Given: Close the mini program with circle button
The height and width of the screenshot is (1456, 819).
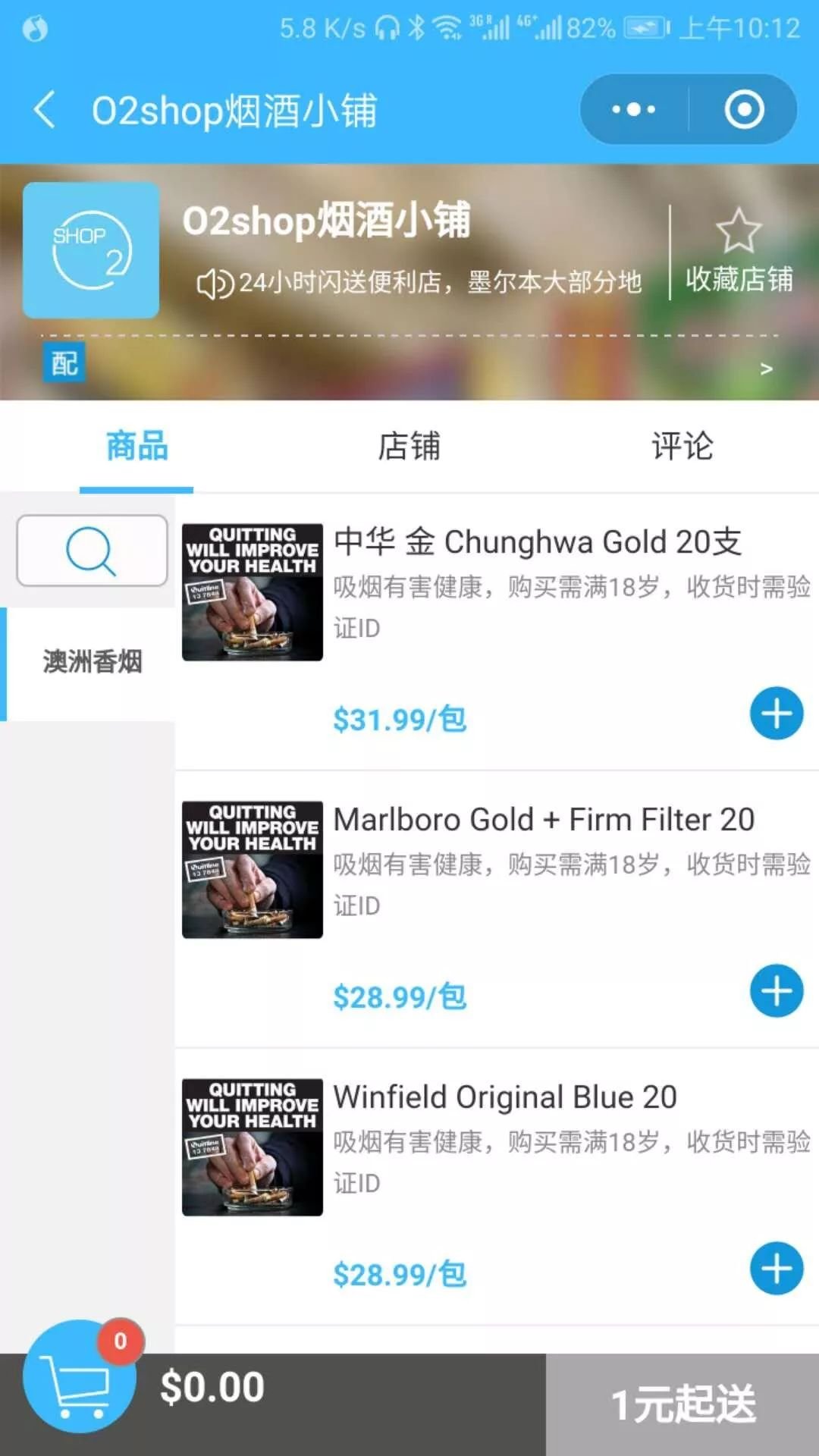Looking at the screenshot, I should tap(744, 110).
